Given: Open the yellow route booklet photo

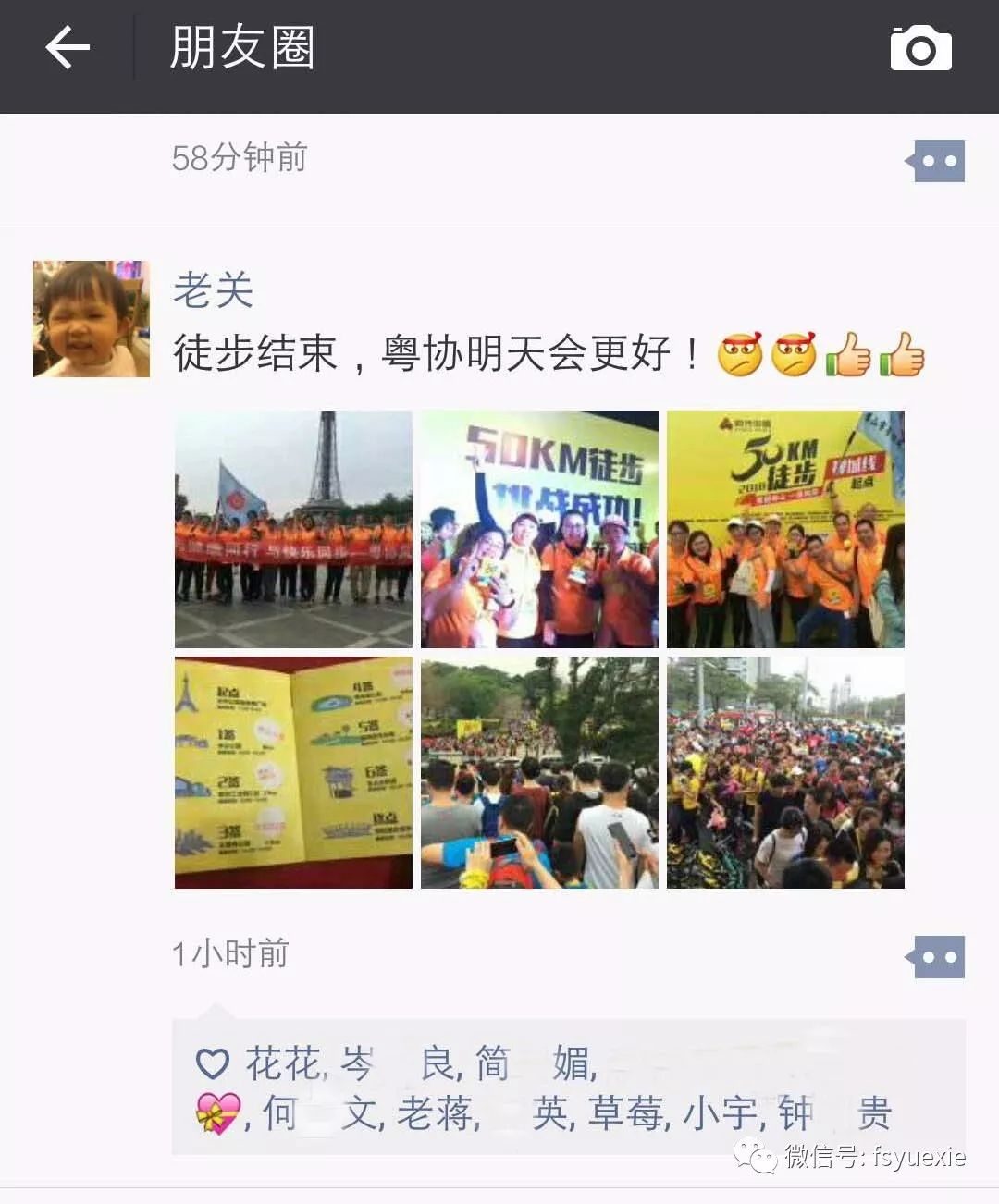Looking at the screenshot, I should click(x=293, y=773).
